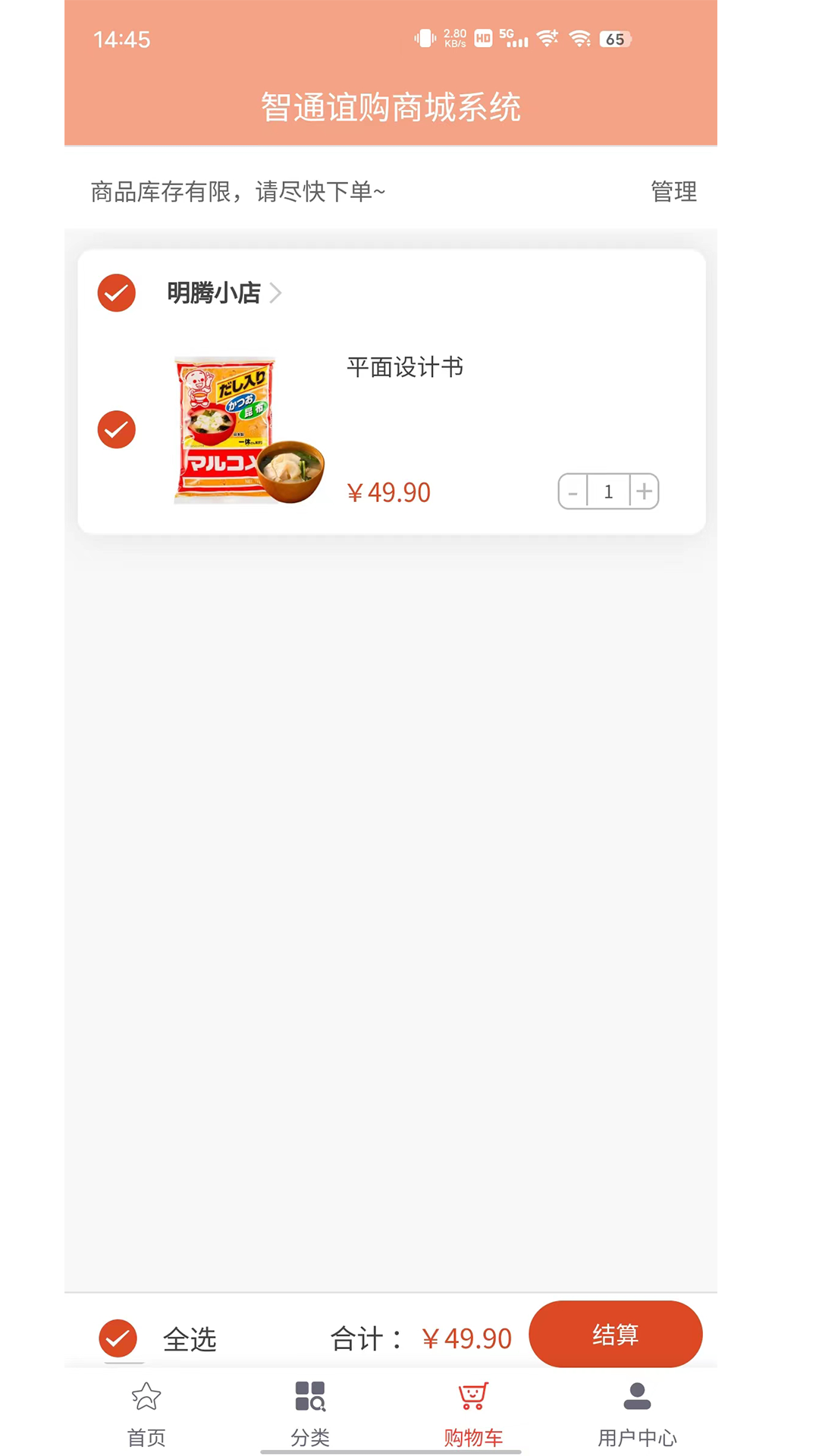Image resolution: width=819 pixels, height=1456 pixels.
Task: Tap the quantity value field showing 1
Action: coord(608,491)
